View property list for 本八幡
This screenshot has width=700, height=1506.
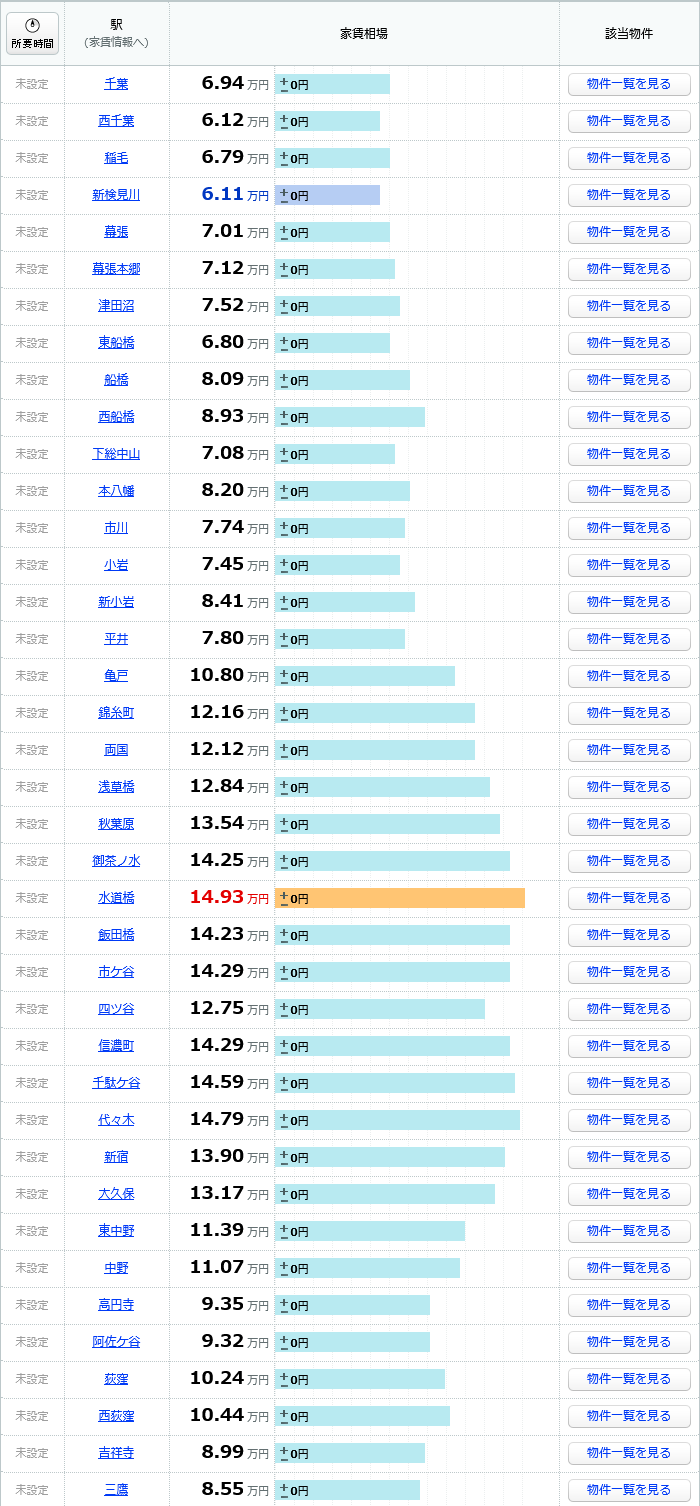(629, 491)
